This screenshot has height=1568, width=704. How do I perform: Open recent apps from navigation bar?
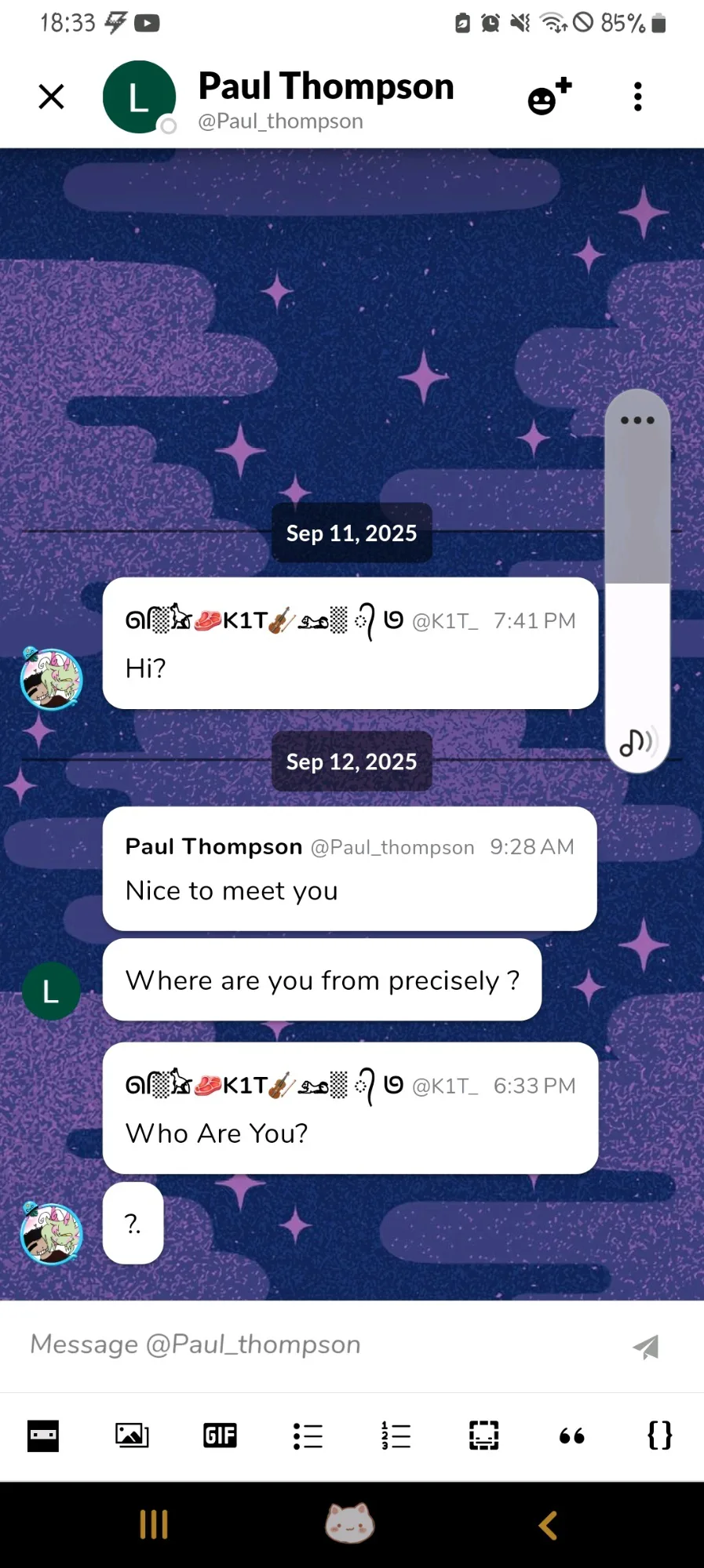click(154, 1525)
